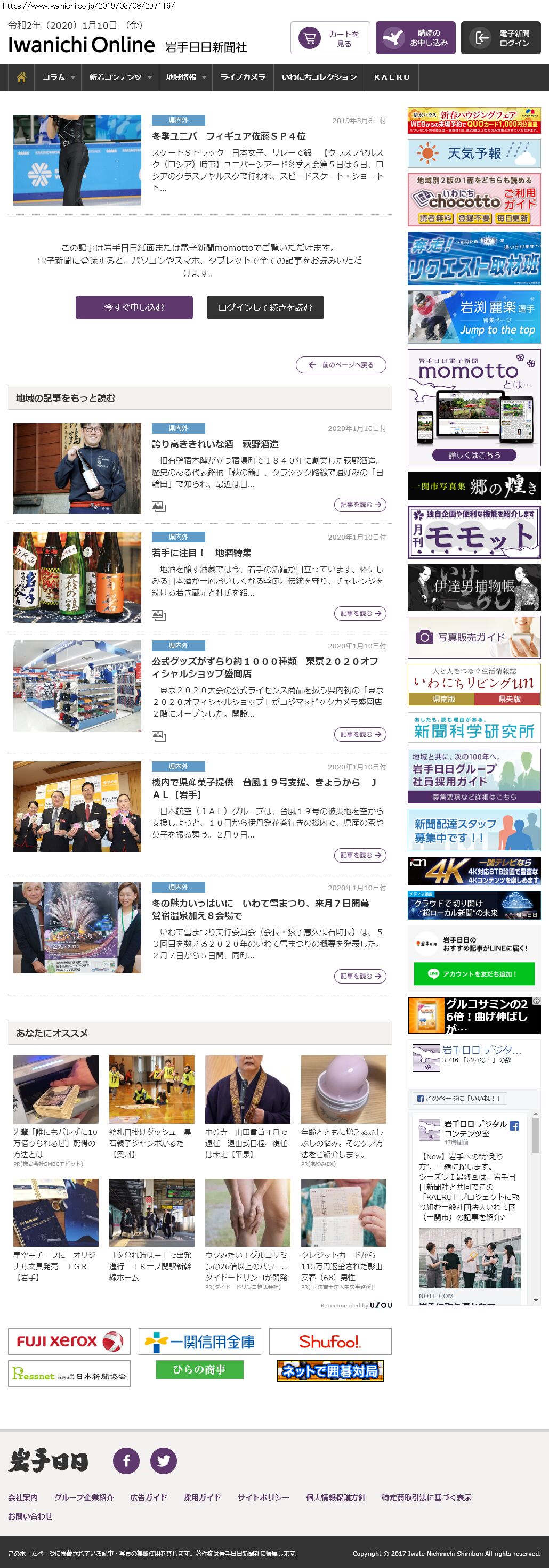The image size is (549, 1568).
Task: Tap 購読のお申し込み button
Action: [x=415, y=38]
